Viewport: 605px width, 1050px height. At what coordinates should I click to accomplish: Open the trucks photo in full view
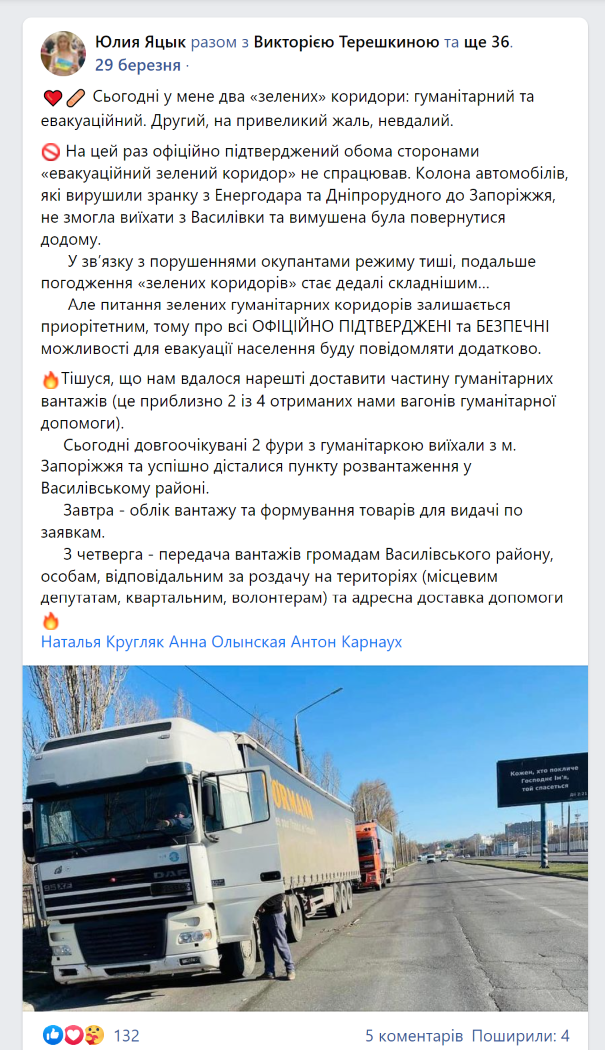point(305,838)
